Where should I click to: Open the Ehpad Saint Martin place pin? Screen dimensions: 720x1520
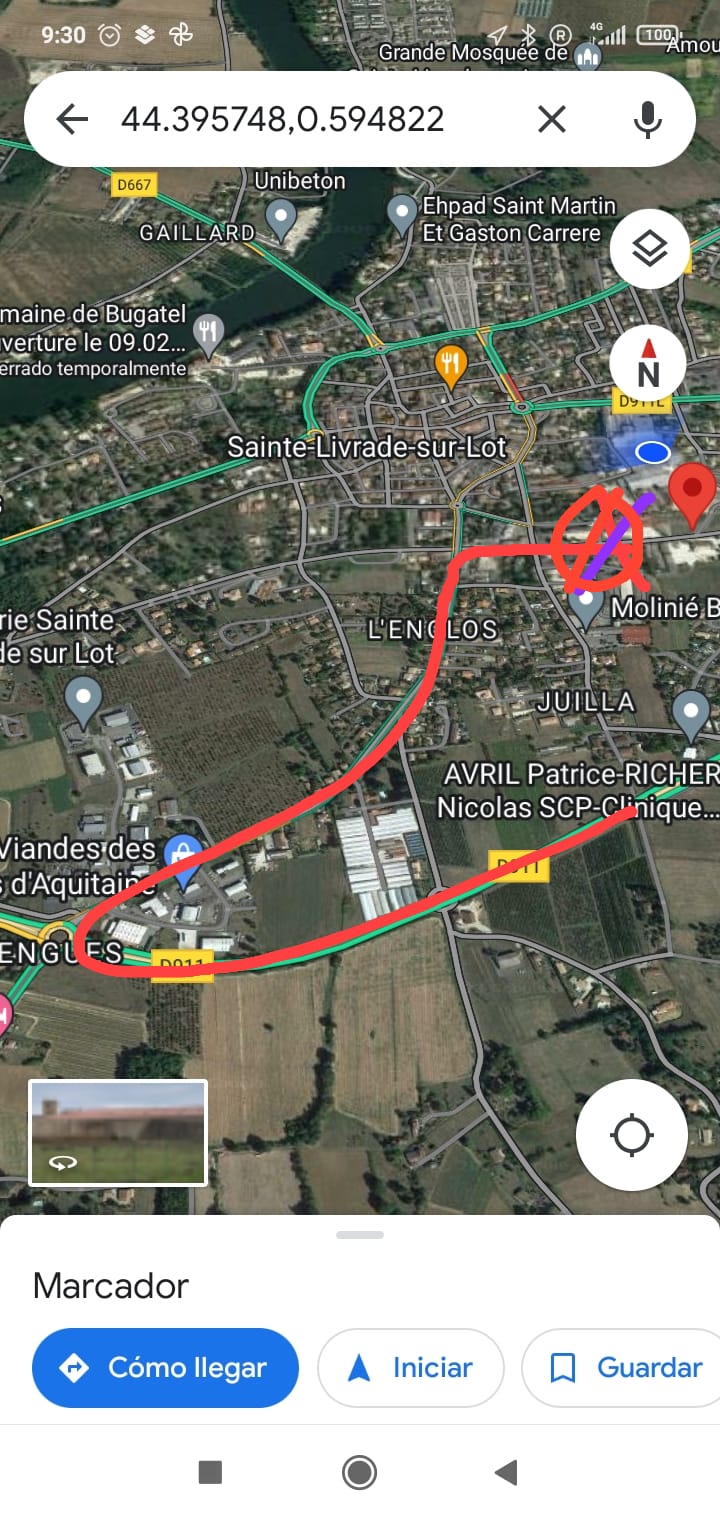coord(402,213)
